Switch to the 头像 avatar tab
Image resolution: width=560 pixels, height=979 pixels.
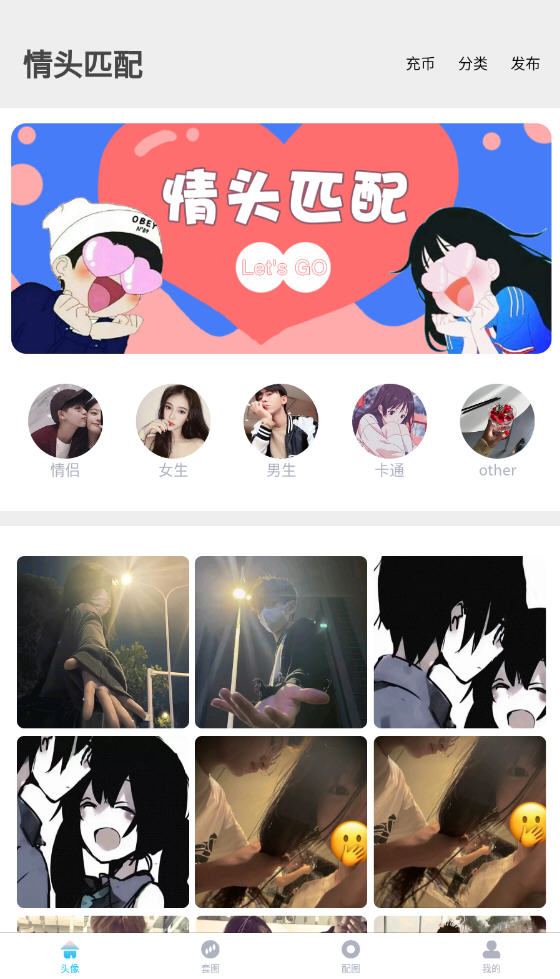(x=70, y=957)
